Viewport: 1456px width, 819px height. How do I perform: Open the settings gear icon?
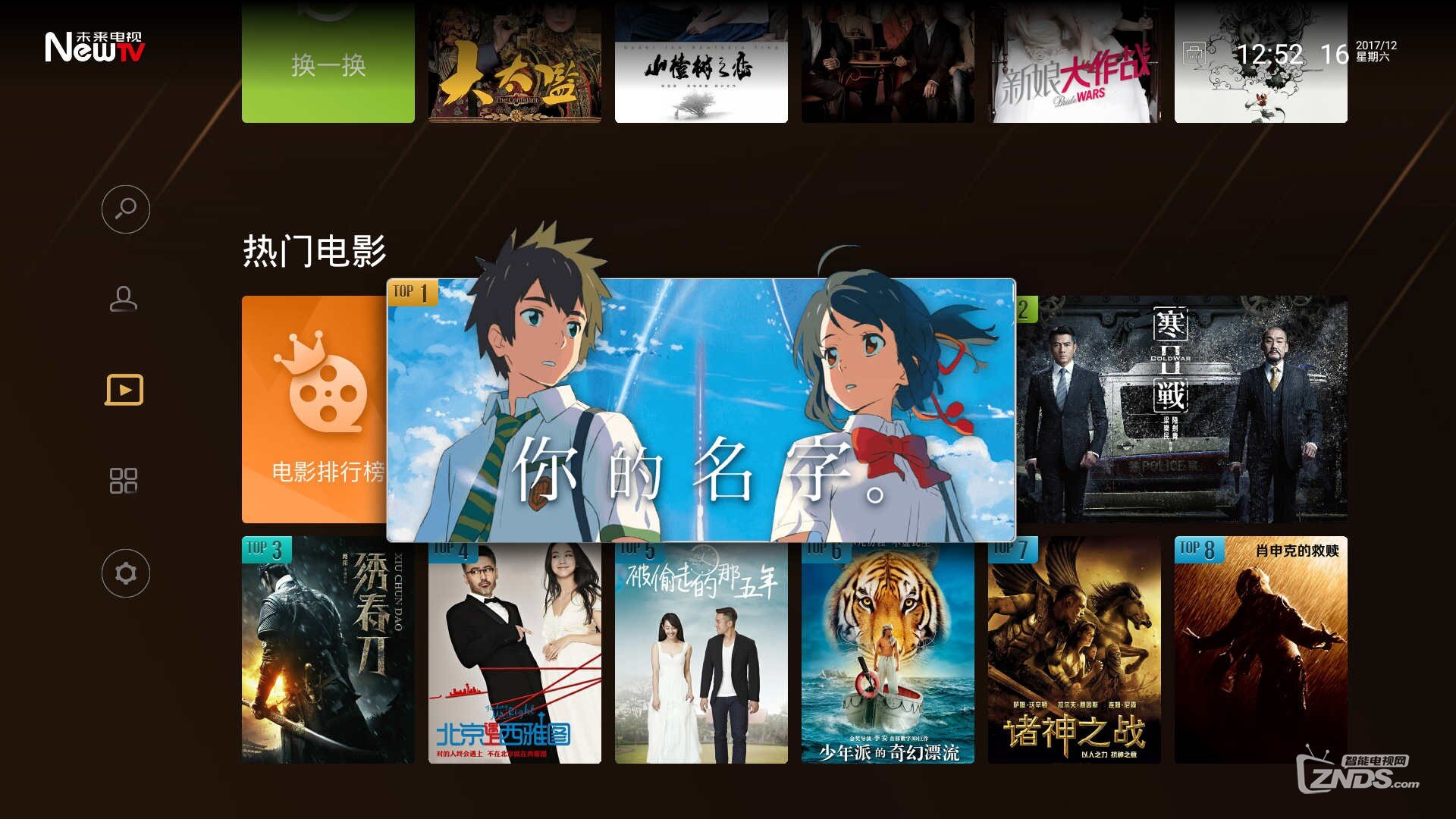coord(125,573)
